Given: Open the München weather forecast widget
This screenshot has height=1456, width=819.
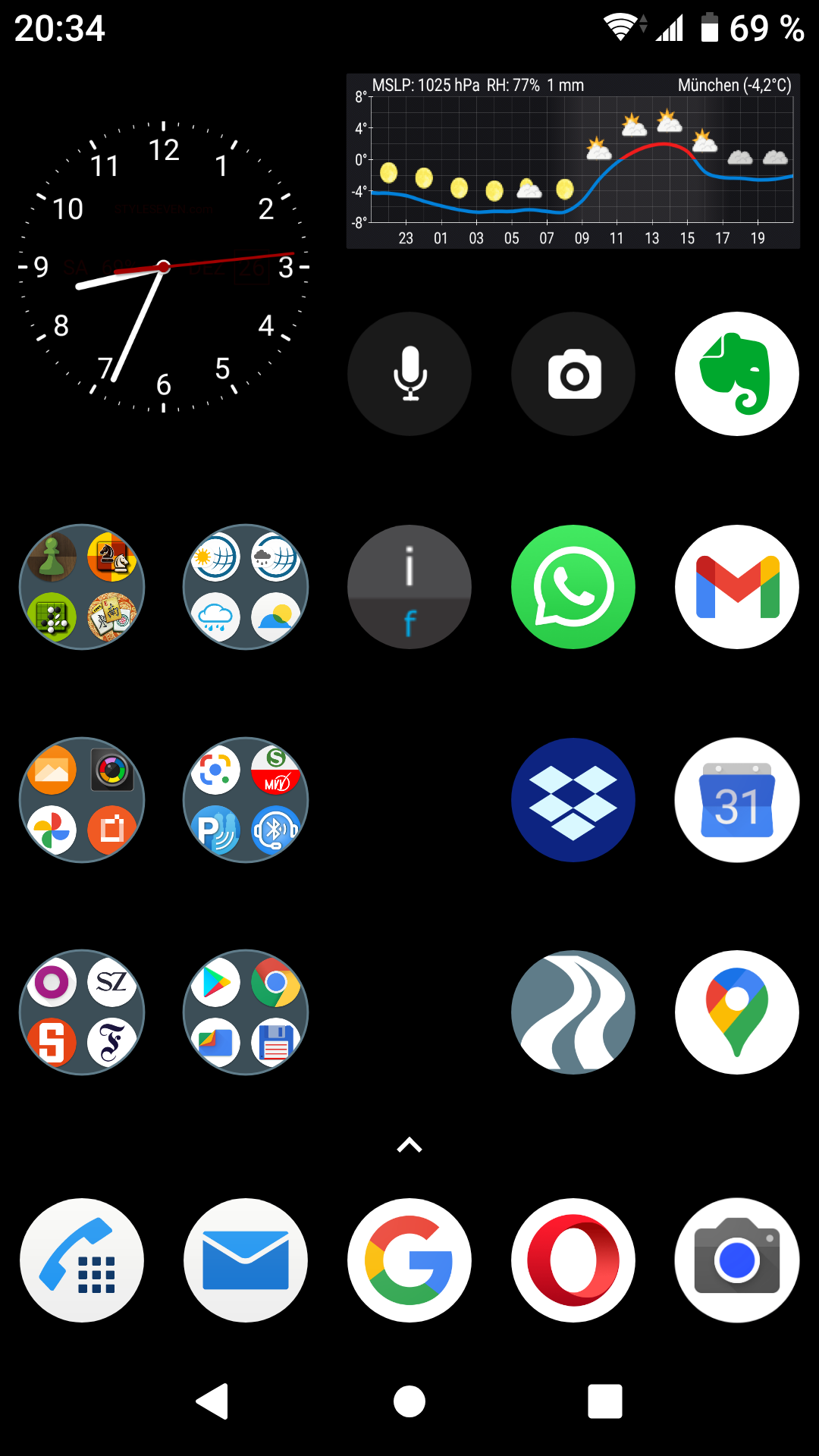Looking at the screenshot, I should 573,161.
